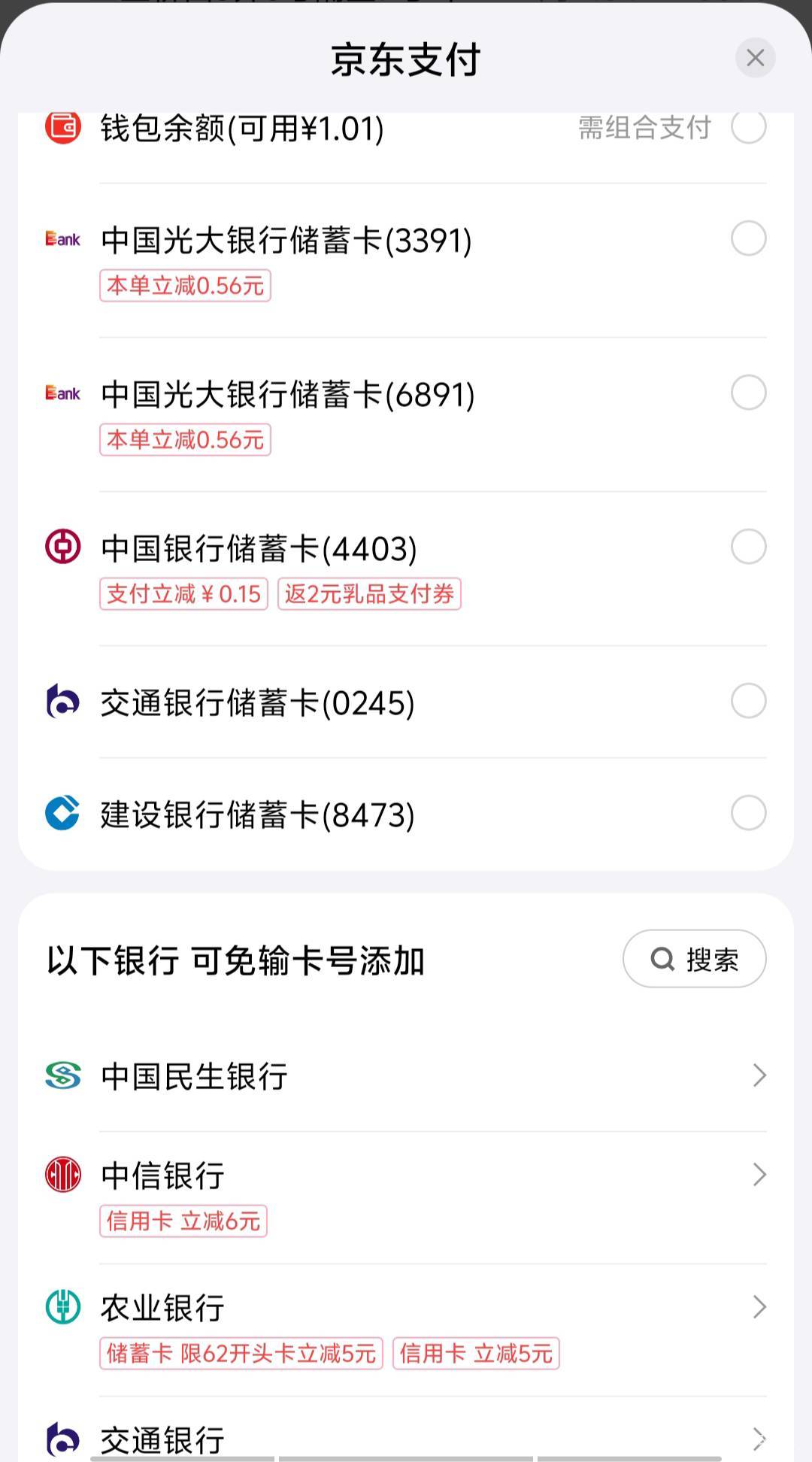Viewport: 812px width, 1462px height.
Task: Close the 京东支付 payment sheet
Action: click(x=755, y=58)
